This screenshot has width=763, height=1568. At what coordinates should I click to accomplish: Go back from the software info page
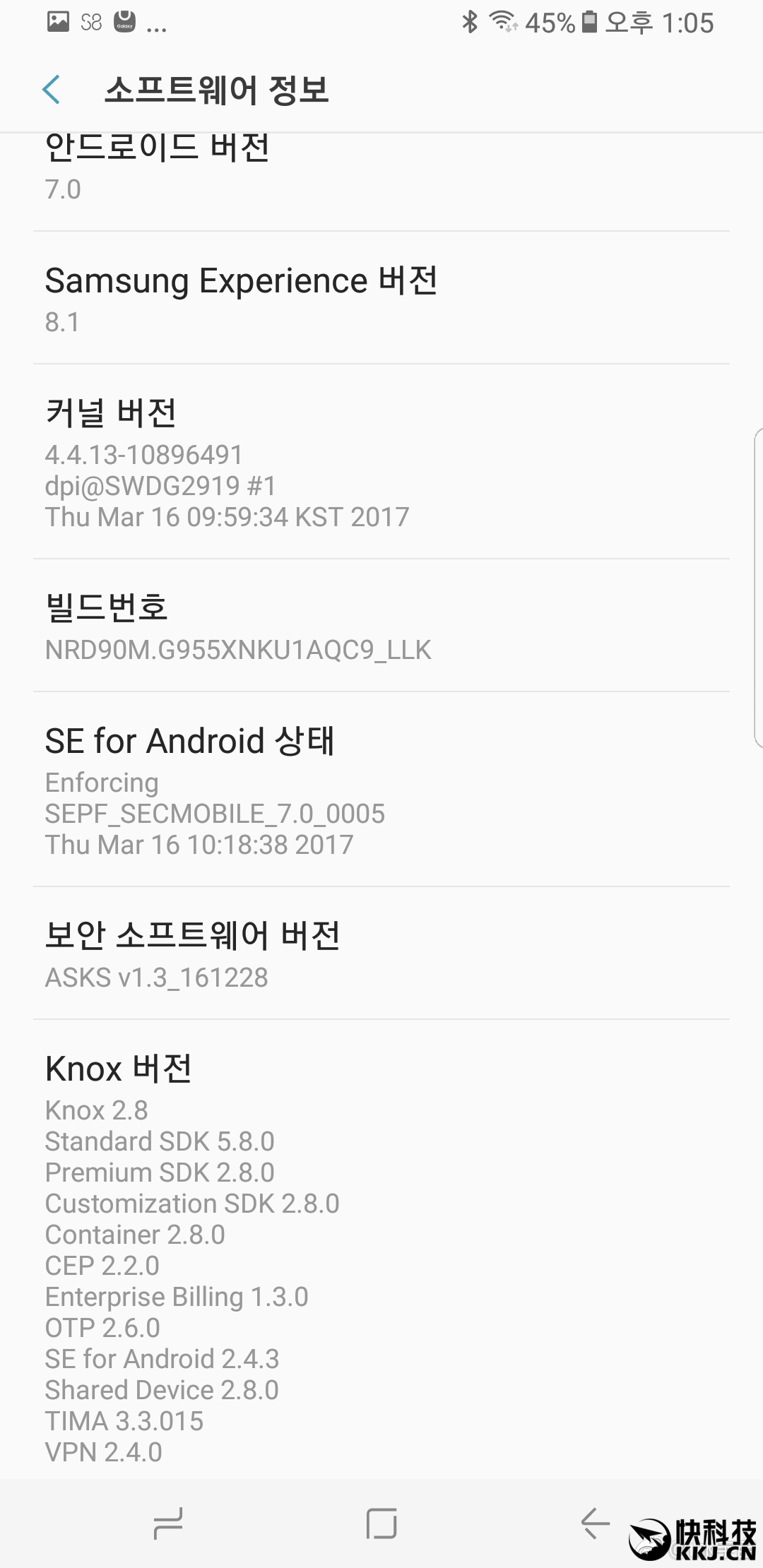[52, 90]
